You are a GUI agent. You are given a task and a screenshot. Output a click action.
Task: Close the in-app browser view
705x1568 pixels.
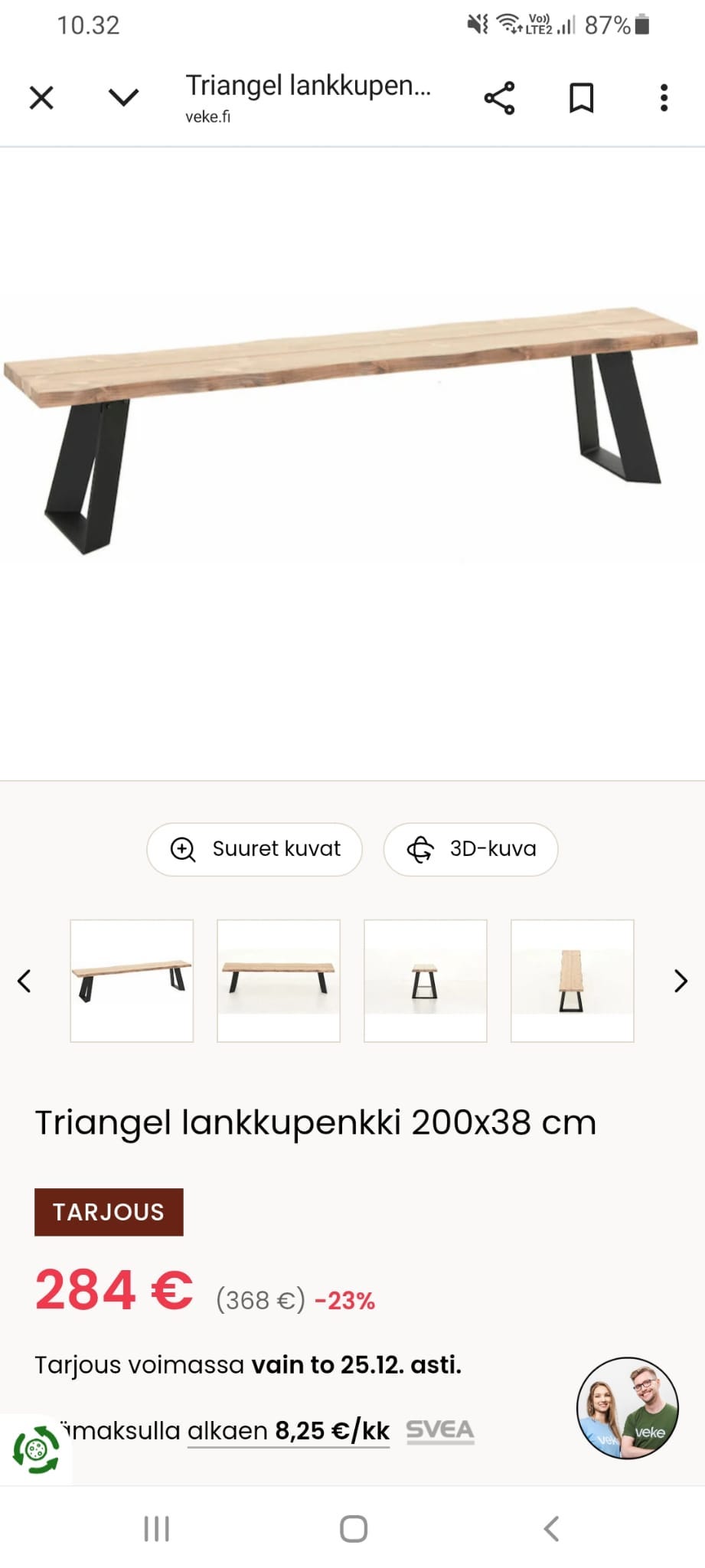click(42, 97)
